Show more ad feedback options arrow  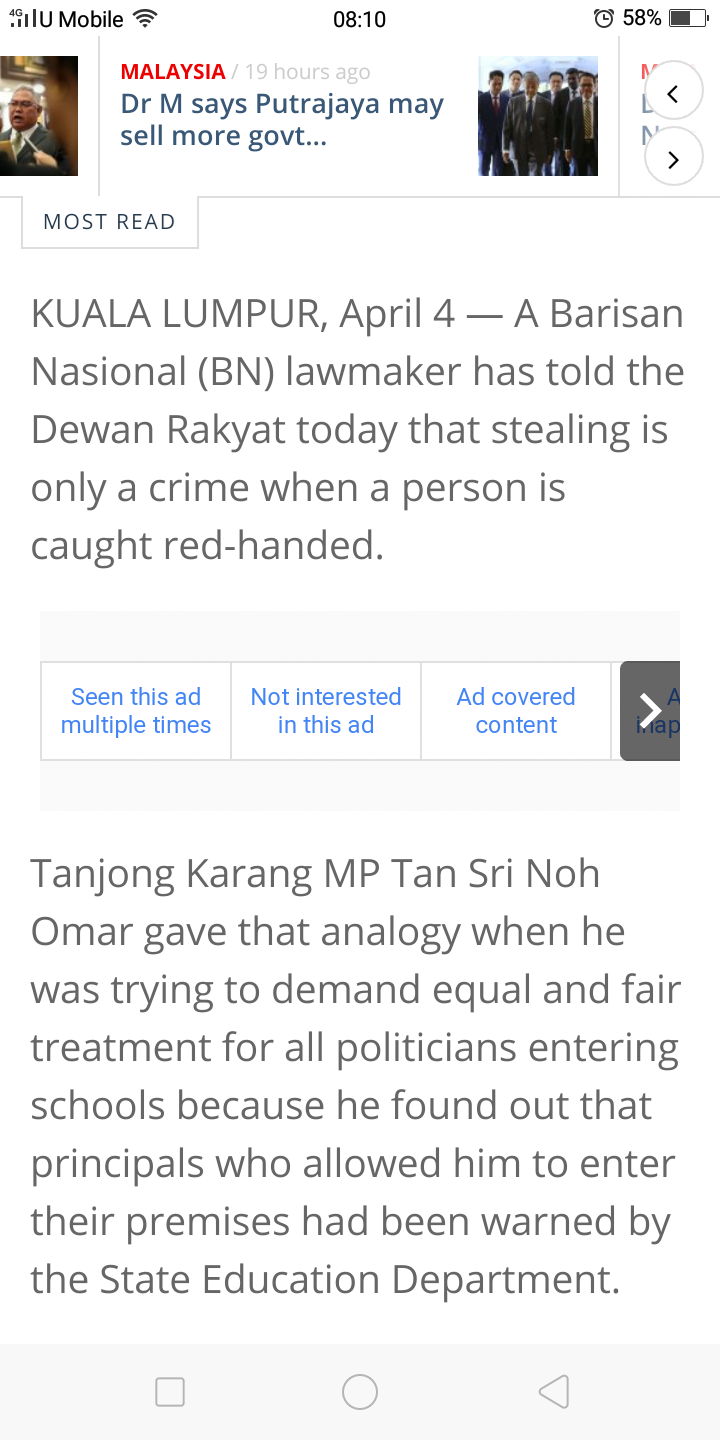pyautogui.click(x=650, y=711)
